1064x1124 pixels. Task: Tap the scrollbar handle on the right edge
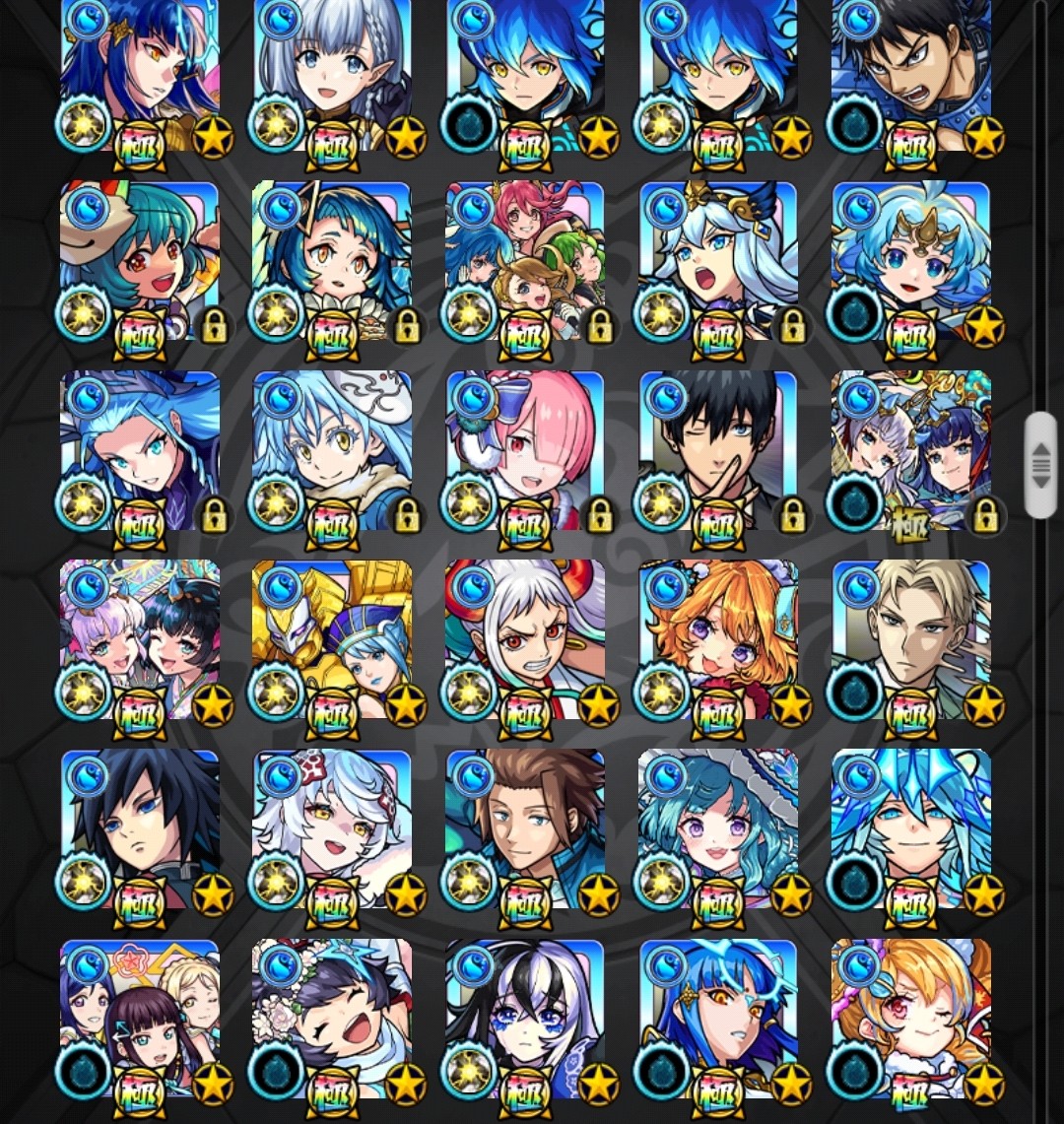tap(1040, 465)
